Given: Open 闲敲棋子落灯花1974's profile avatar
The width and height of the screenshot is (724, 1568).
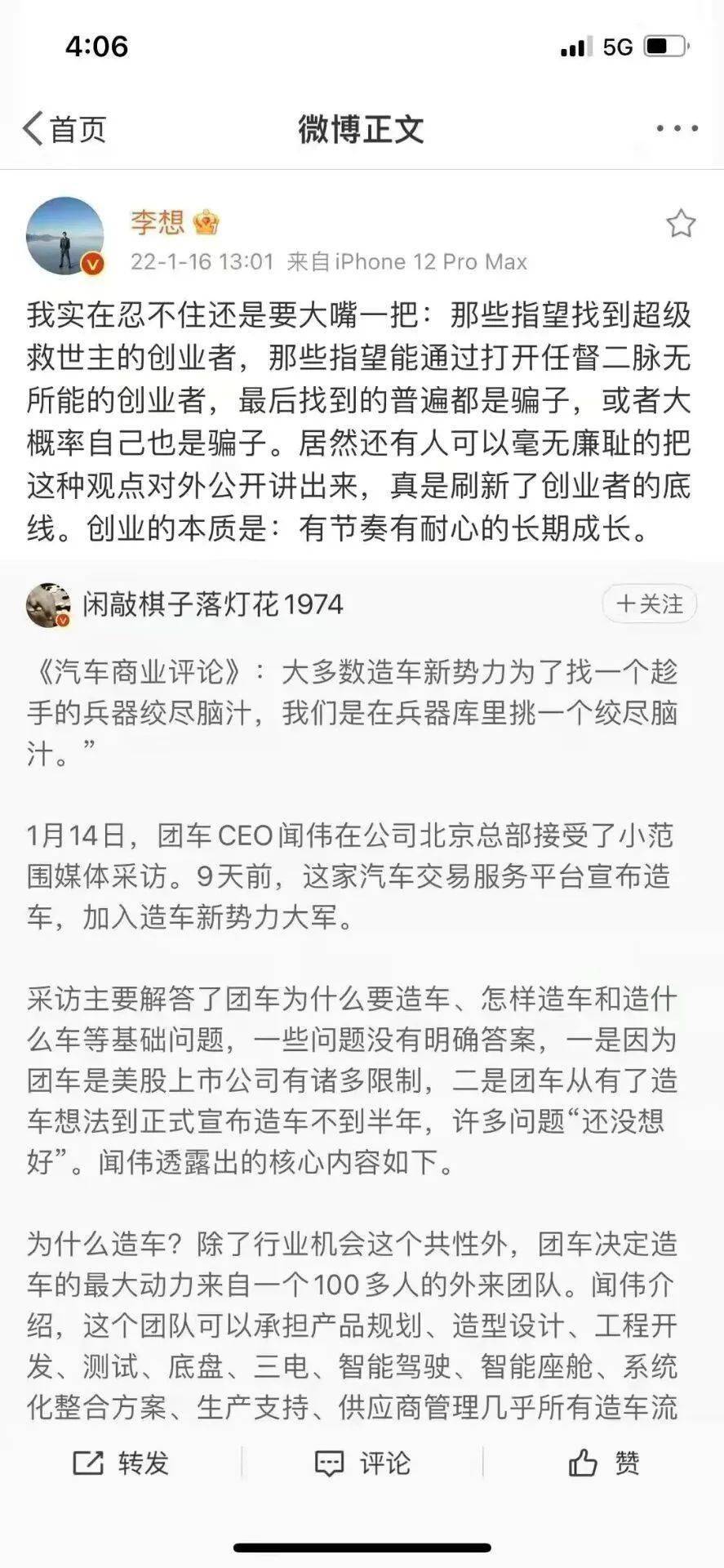Looking at the screenshot, I should click(x=48, y=605).
